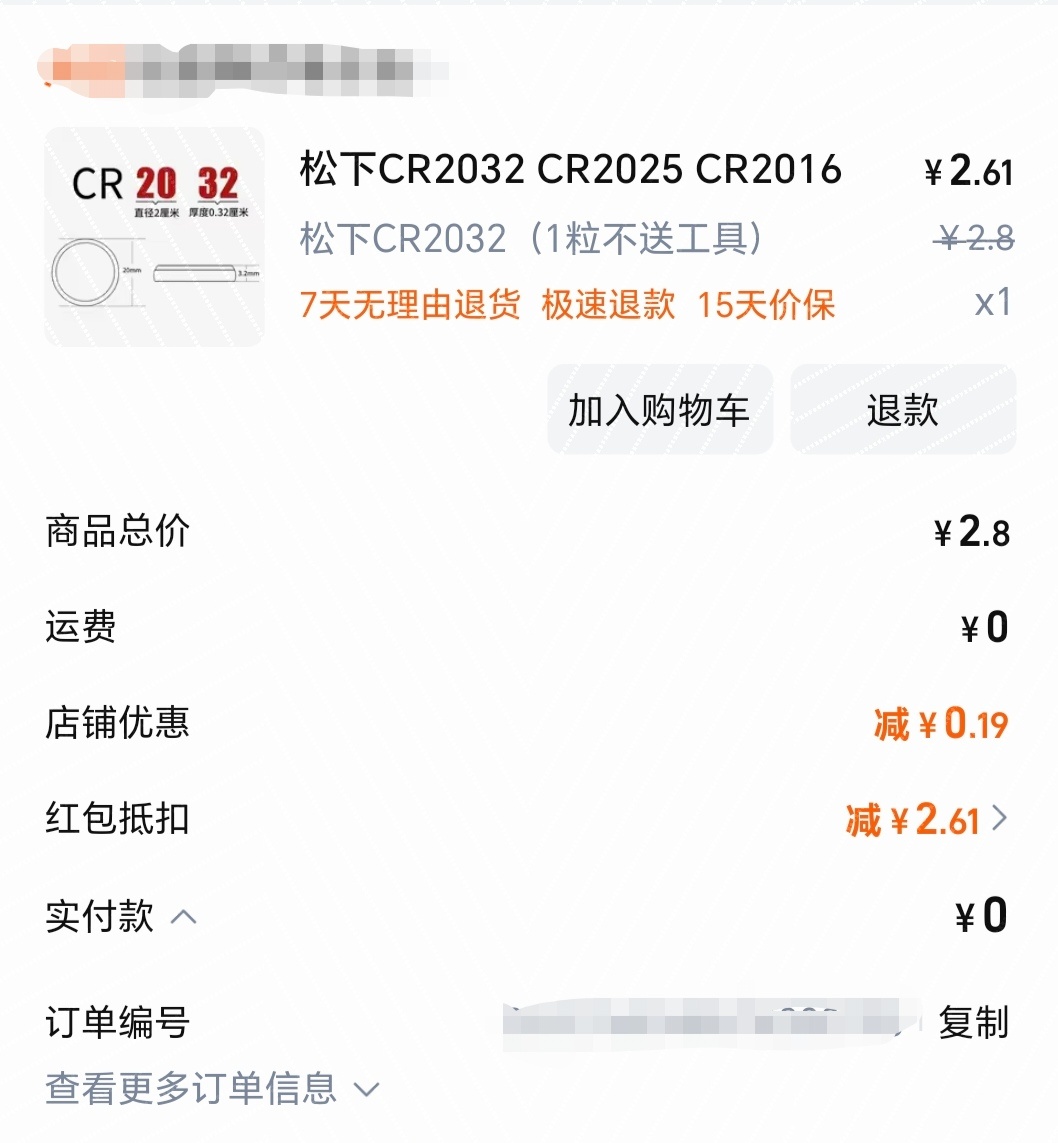1058x1143 pixels.
Task: Open the 红包抵扣 discount details
Action: (925, 820)
